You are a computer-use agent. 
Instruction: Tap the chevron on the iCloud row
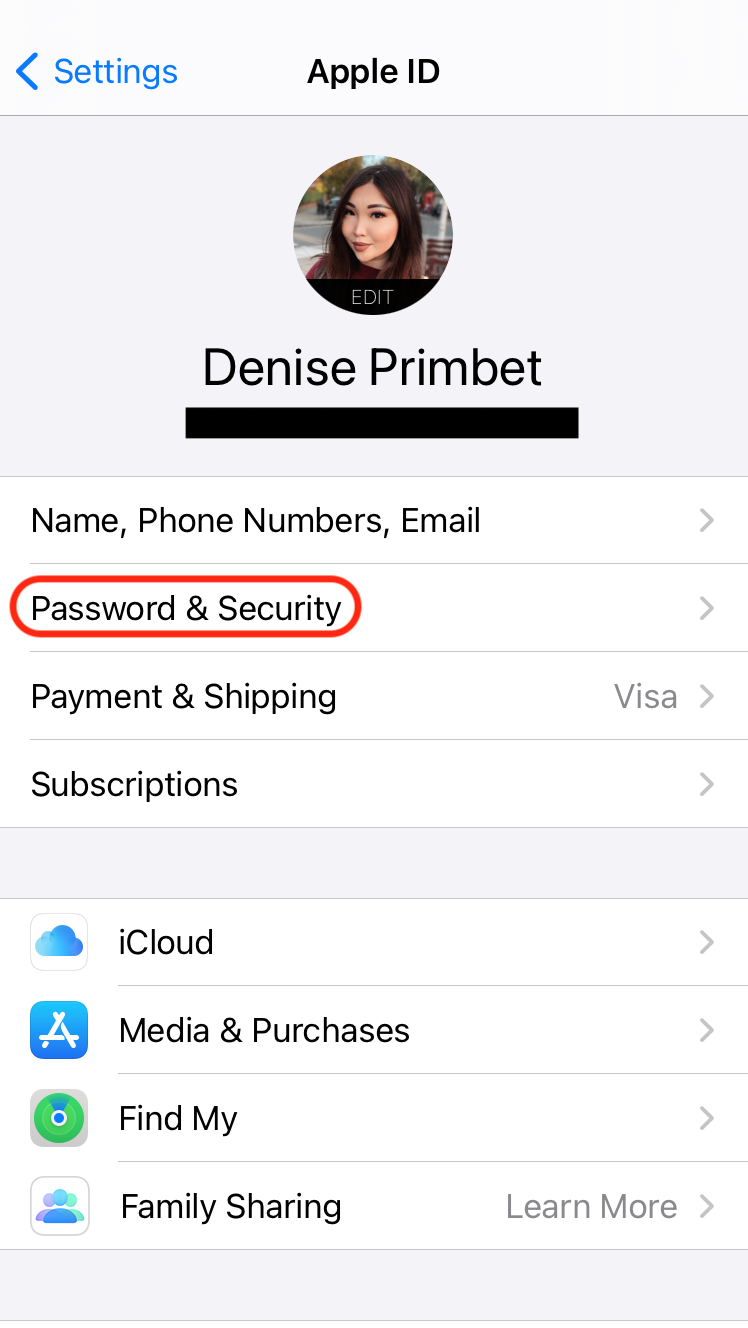click(707, 942)
